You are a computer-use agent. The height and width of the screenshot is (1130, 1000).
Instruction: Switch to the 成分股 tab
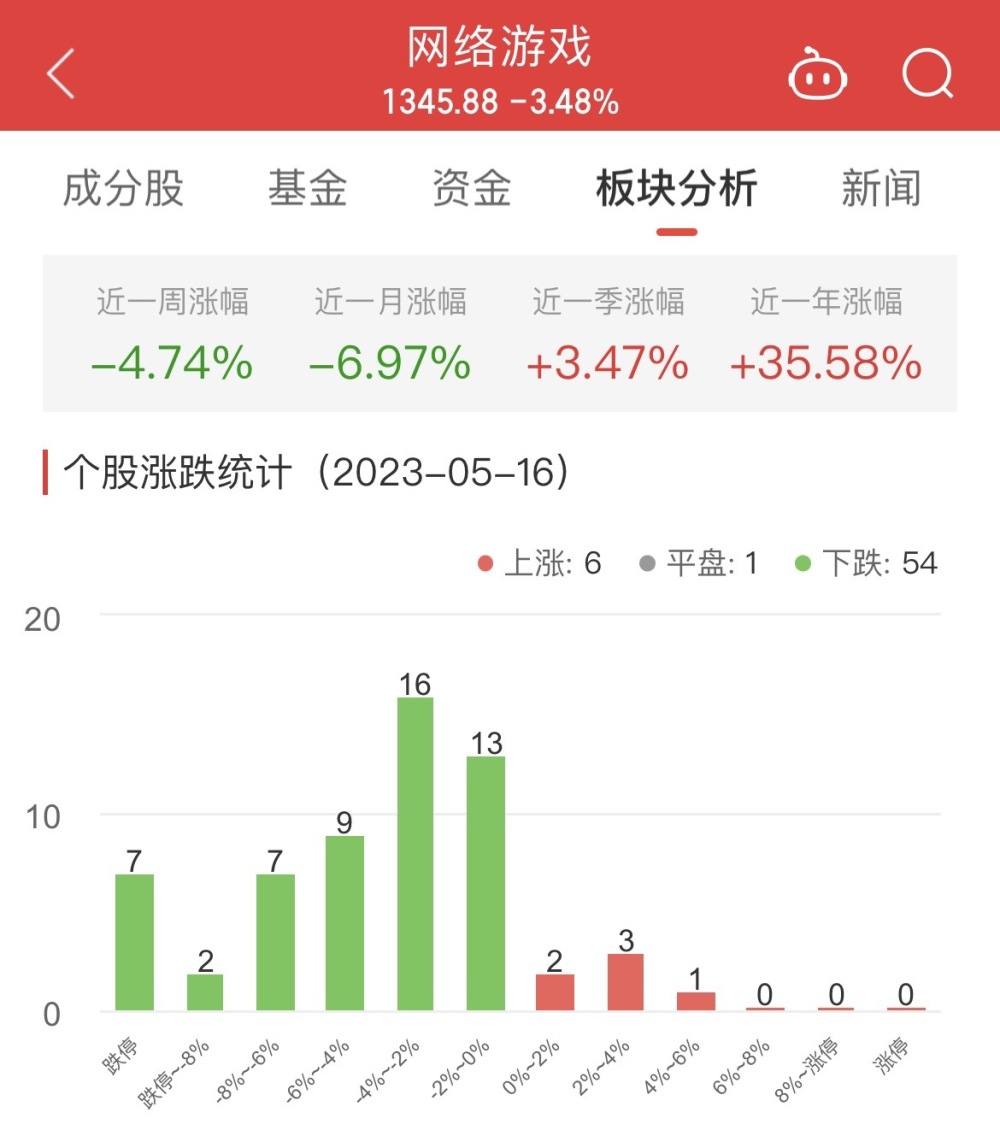pyautogui.click(x=123, y=188)
